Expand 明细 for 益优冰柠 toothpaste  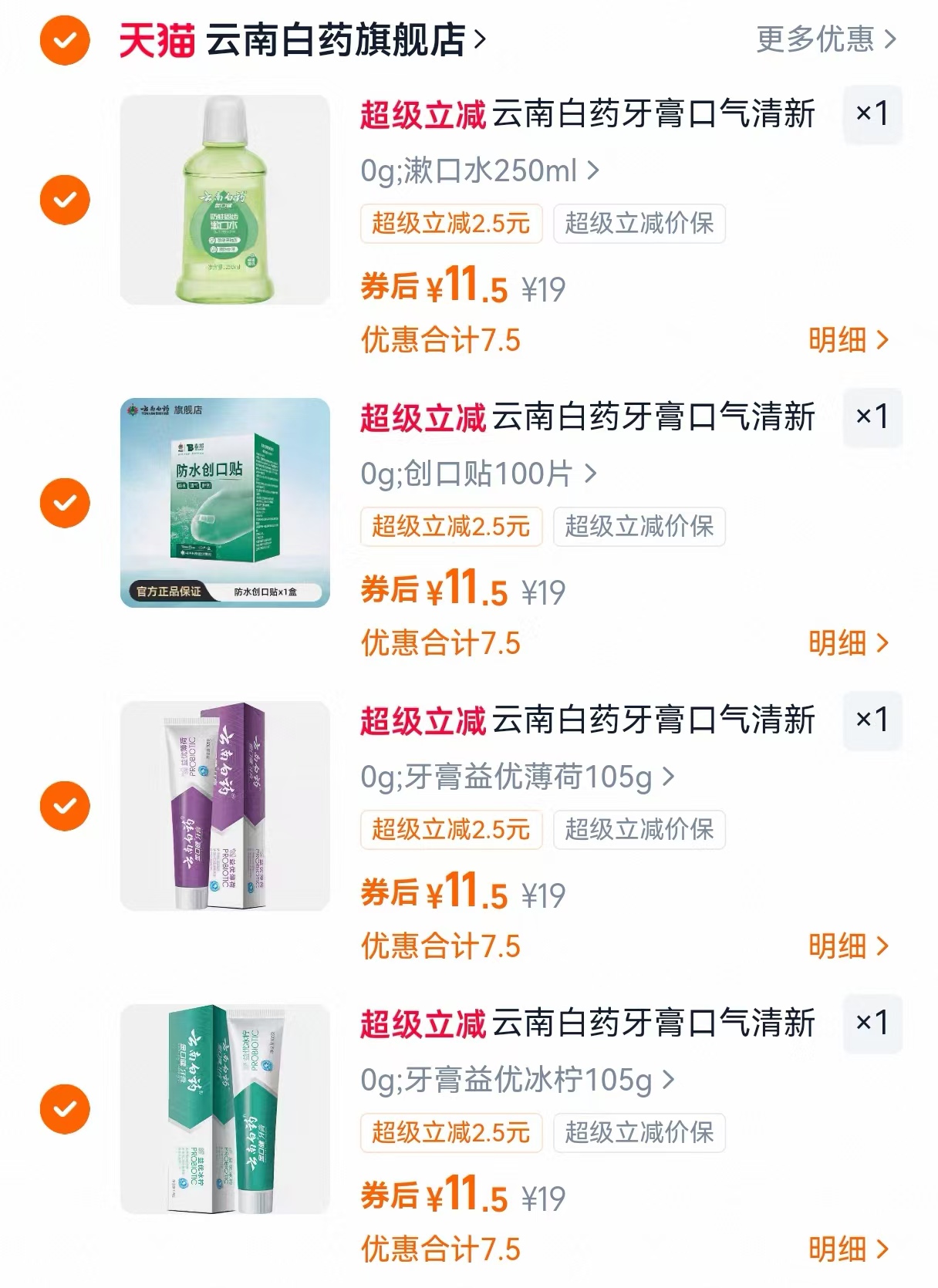pos(846,1249)
